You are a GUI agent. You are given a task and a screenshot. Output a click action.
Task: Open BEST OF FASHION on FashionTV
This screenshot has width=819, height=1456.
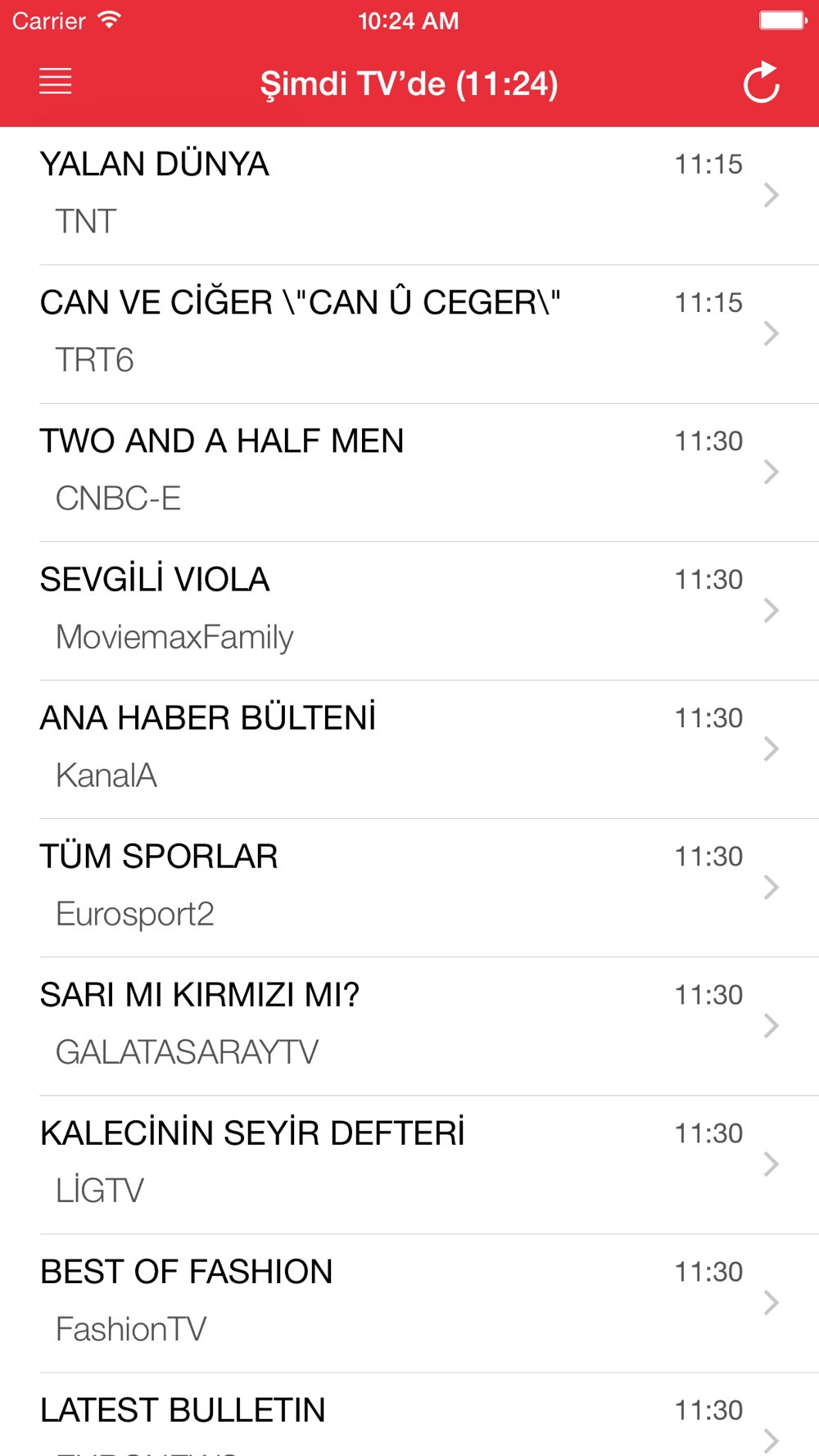point(409,1303)
